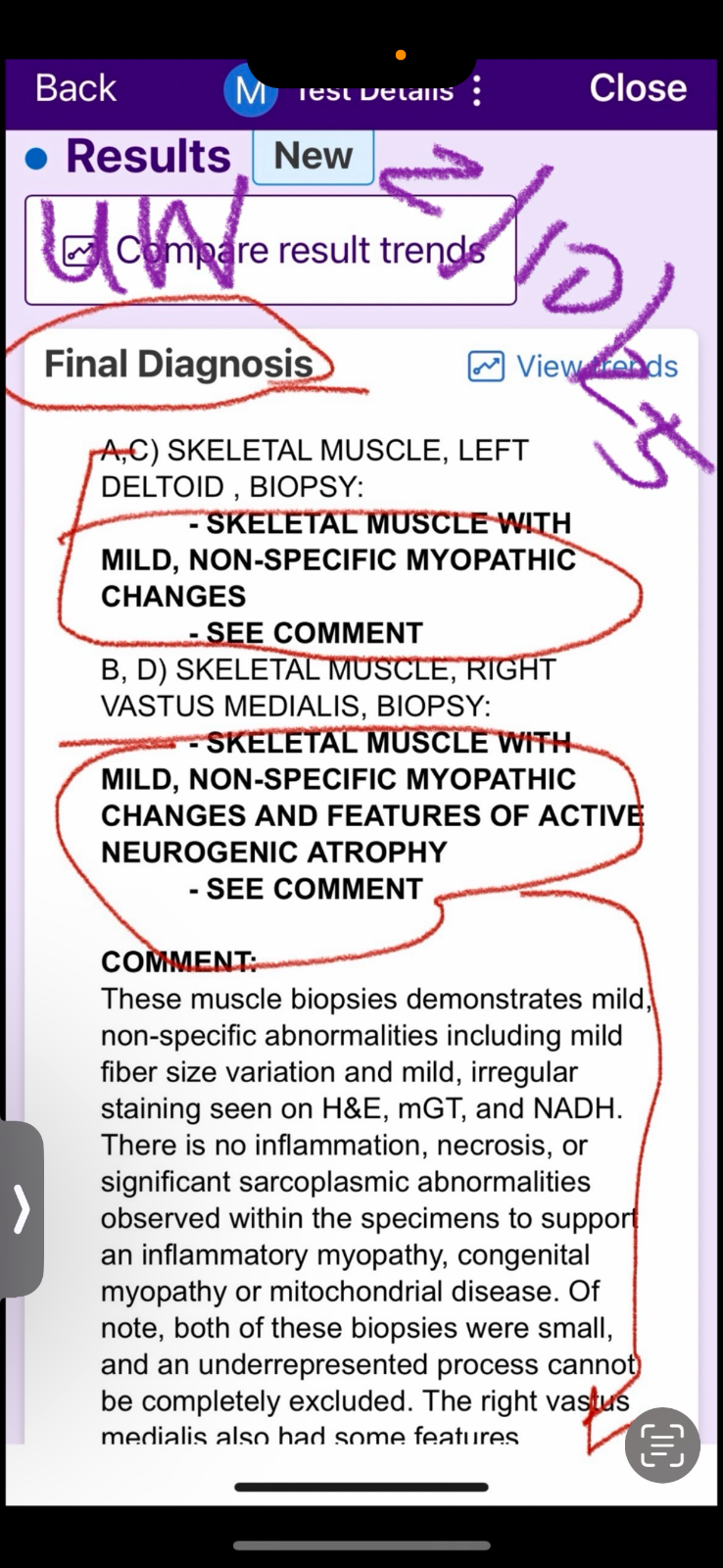Go back using the Back button
The image size is (723, 1568).
[x=75, y=88]
